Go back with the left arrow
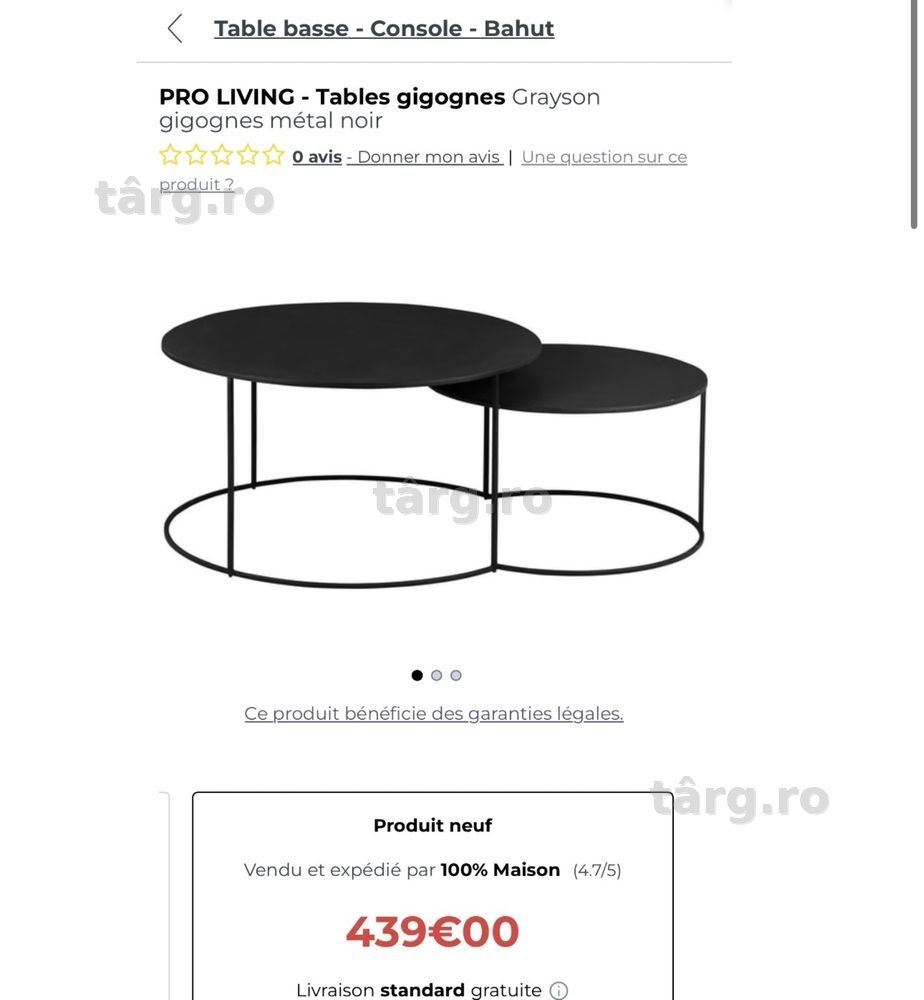This screenshot has width=924, height=1000. click(175, 29)
